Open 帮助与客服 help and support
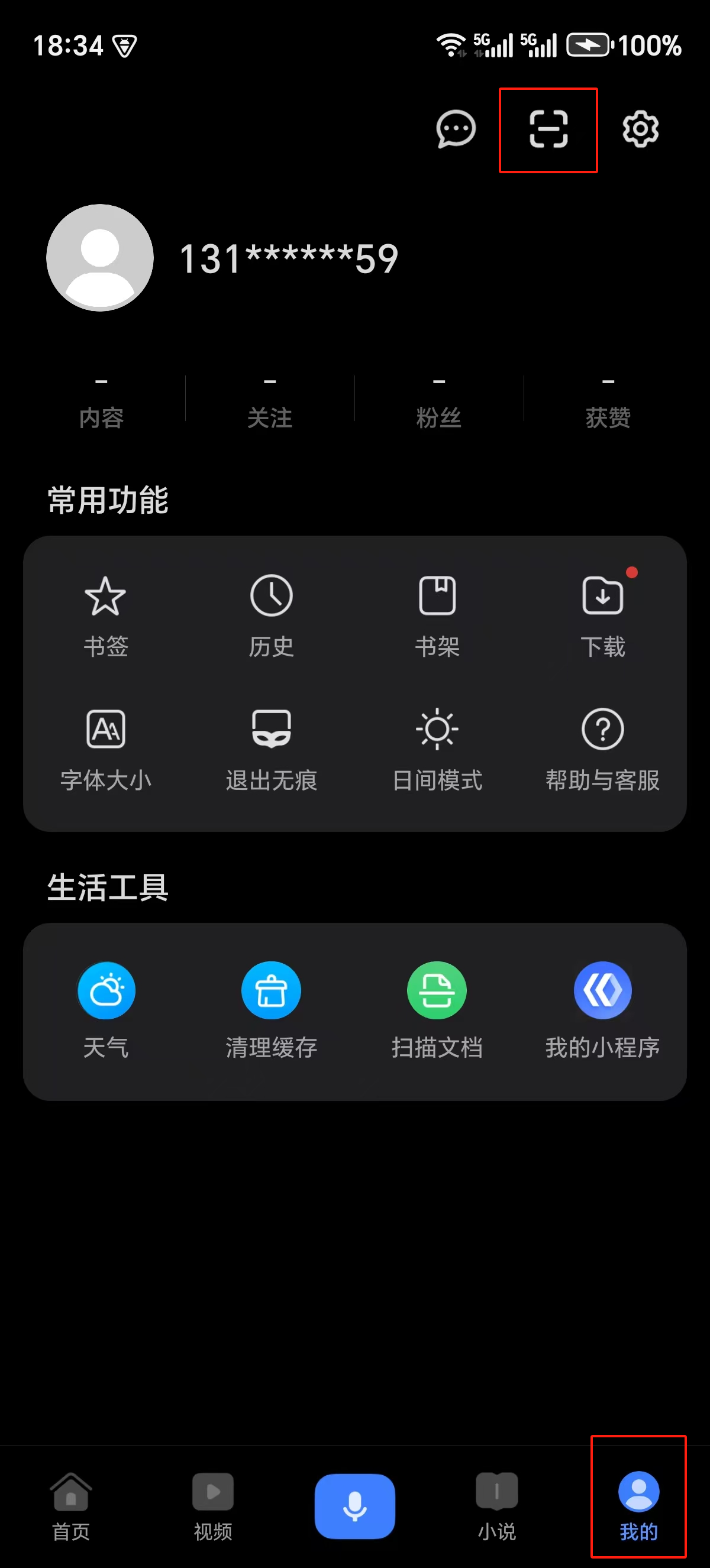The height and width of the screenshot is (1568, 710). click(603, 749)
